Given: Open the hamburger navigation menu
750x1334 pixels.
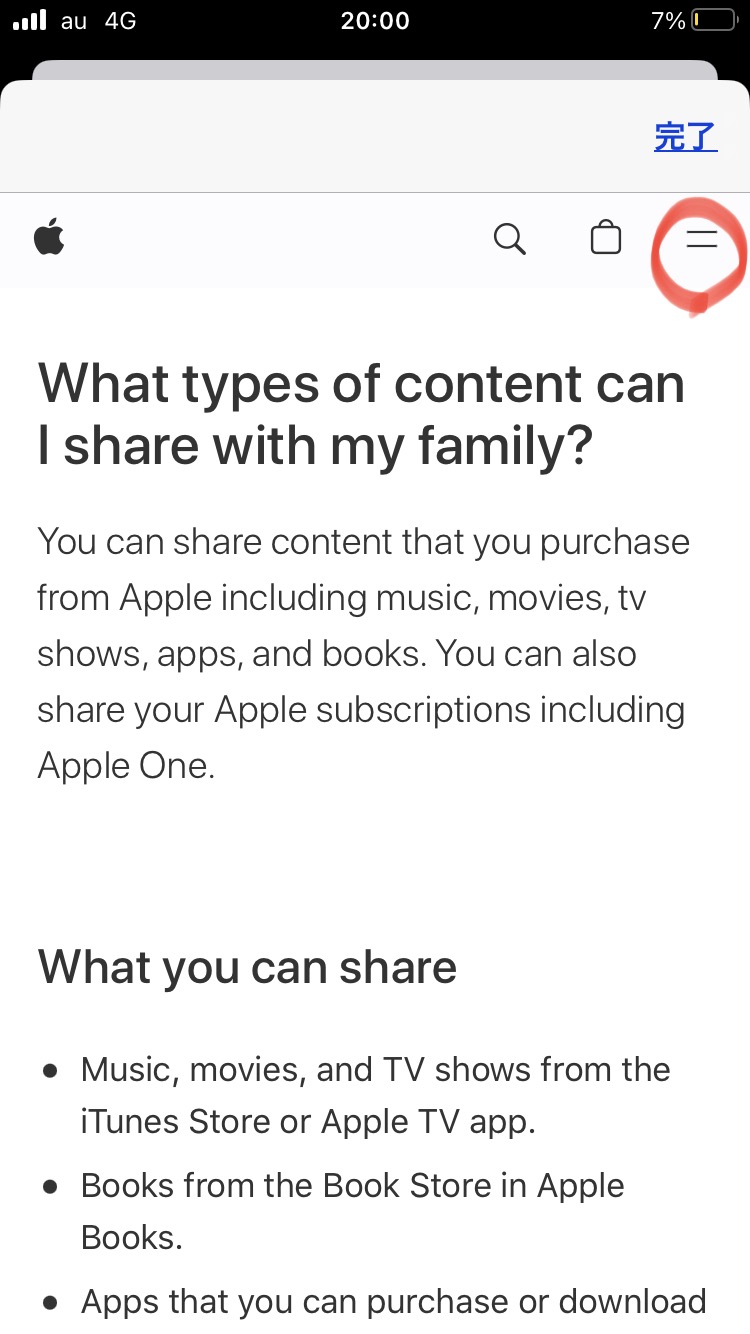Looking at the screenshot, I should click(x=702, y=239).
